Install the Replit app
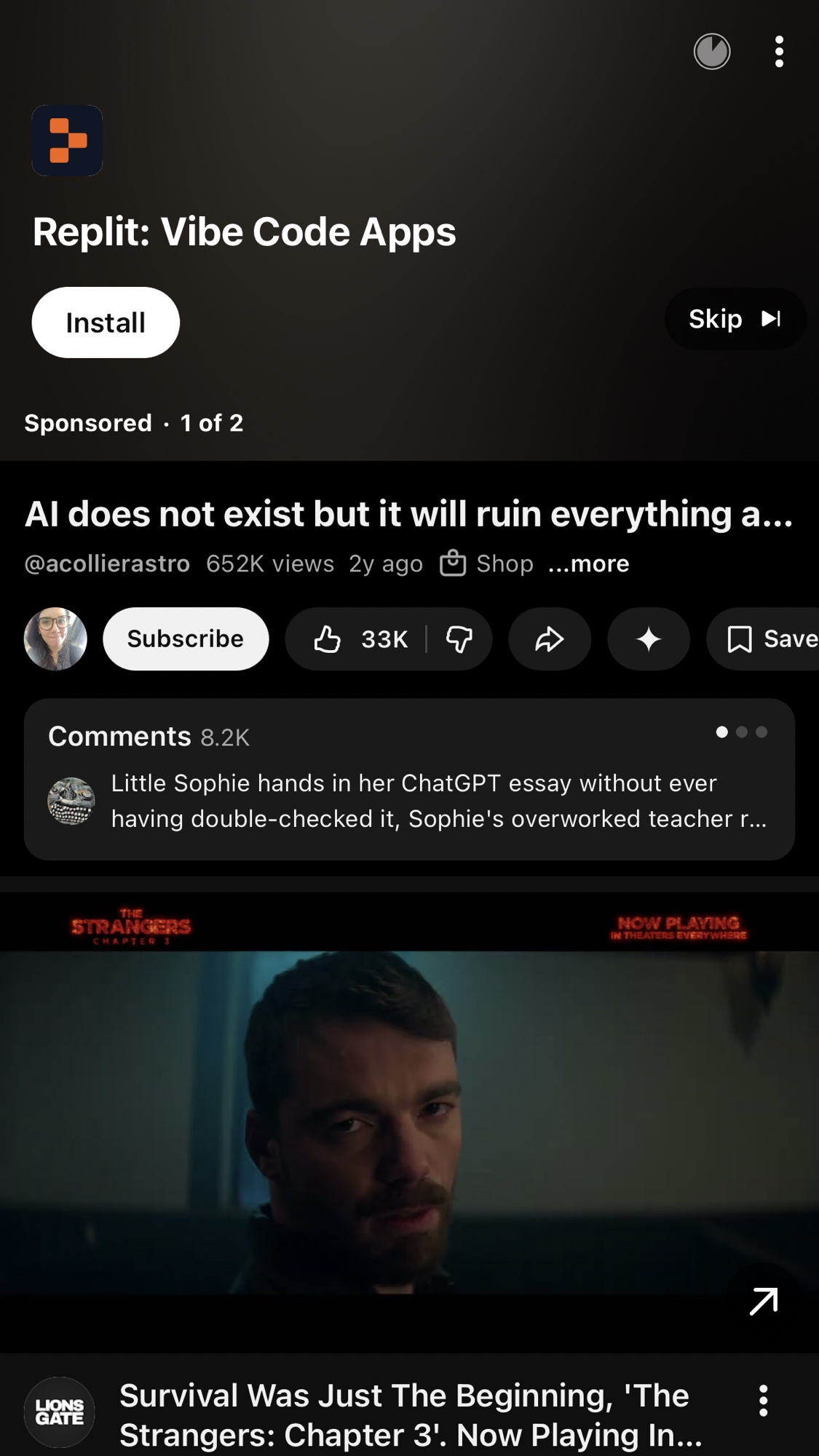The image size is (819, 1456). coord(106,323)
